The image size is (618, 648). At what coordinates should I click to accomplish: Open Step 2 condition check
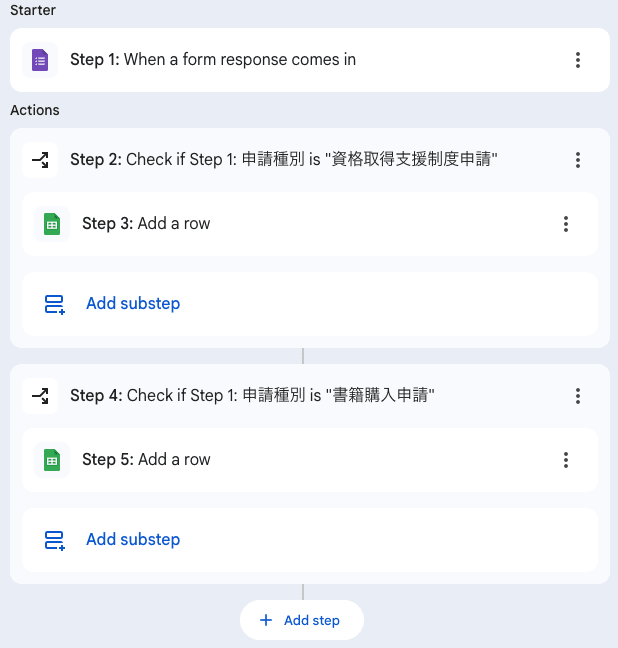point(284,160)
